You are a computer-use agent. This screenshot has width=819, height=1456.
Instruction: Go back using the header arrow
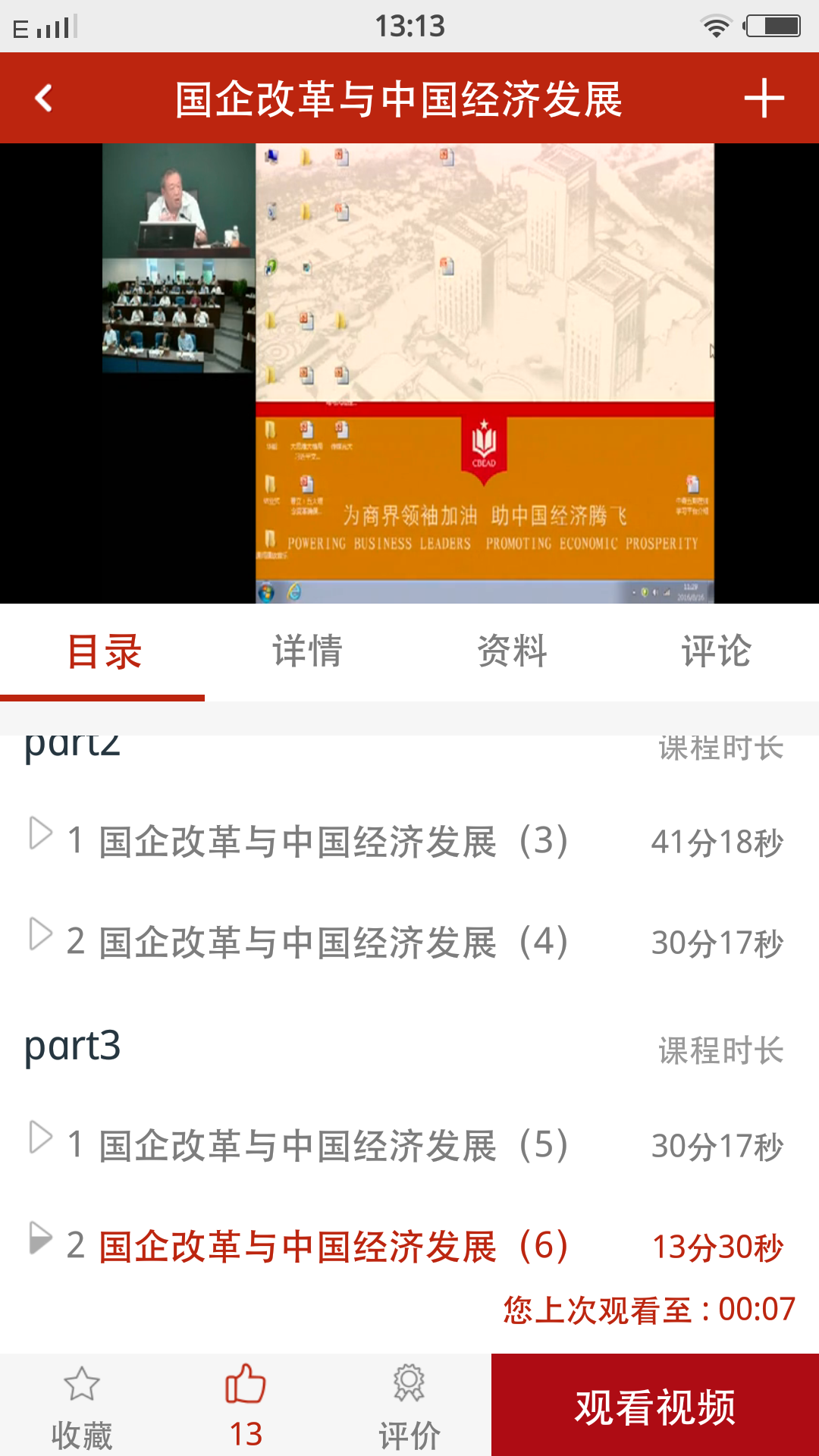pyautogui.click(x=44, y=99)
